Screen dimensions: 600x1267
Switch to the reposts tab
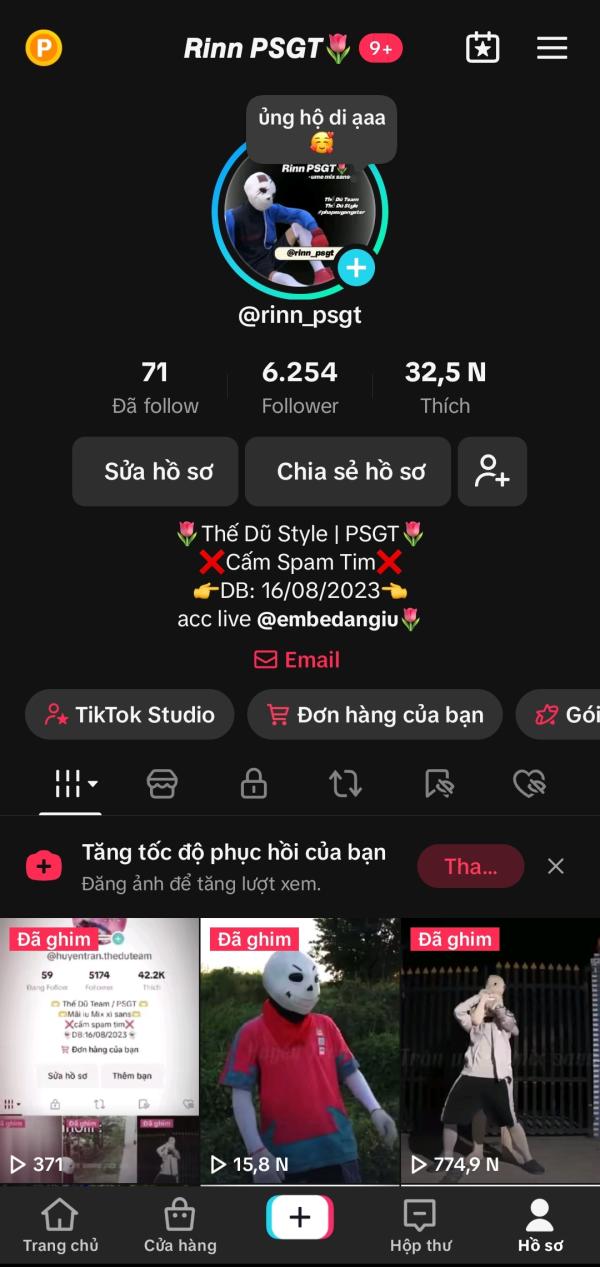tap(346, 784)
